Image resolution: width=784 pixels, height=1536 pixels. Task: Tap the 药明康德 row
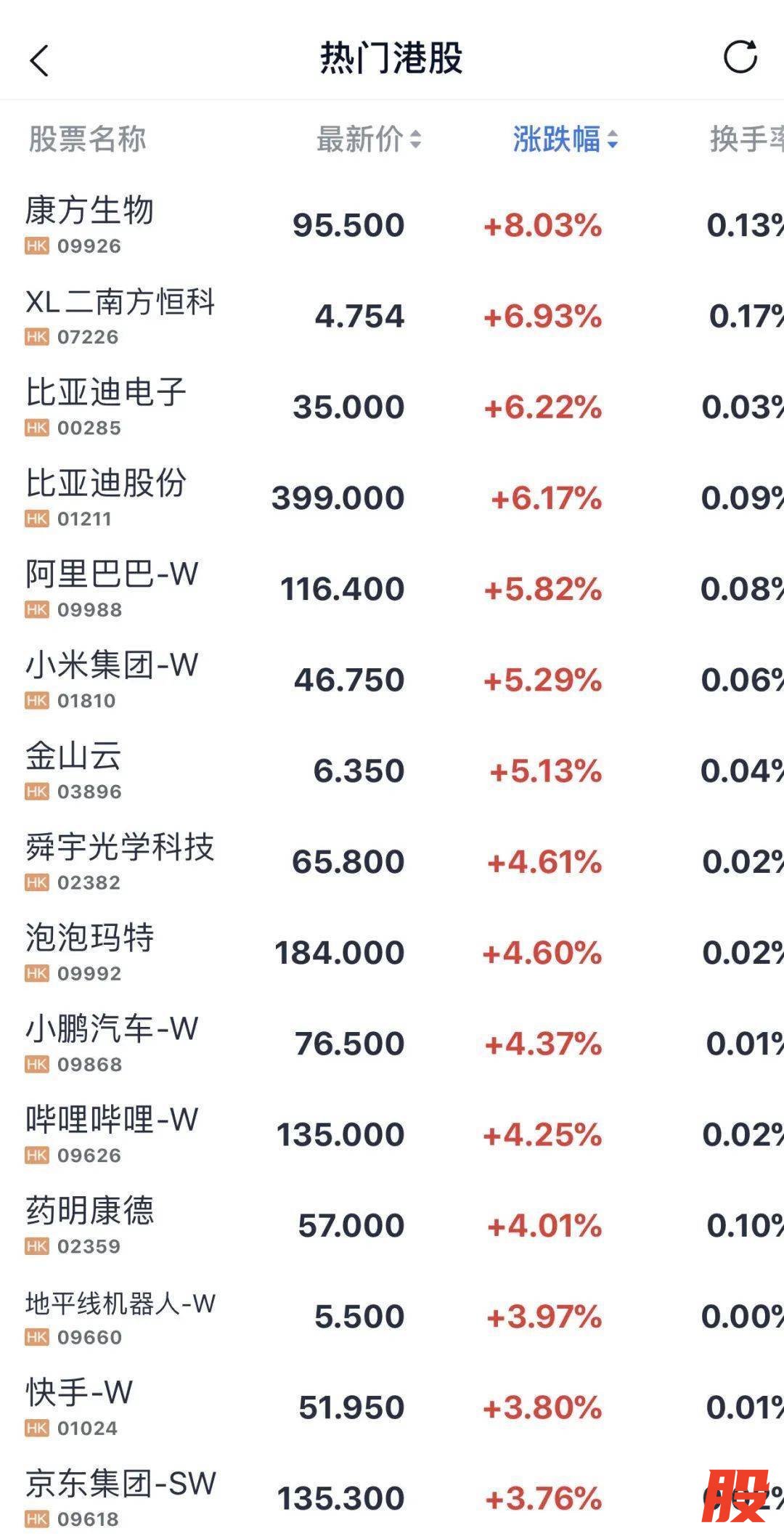392,1226
